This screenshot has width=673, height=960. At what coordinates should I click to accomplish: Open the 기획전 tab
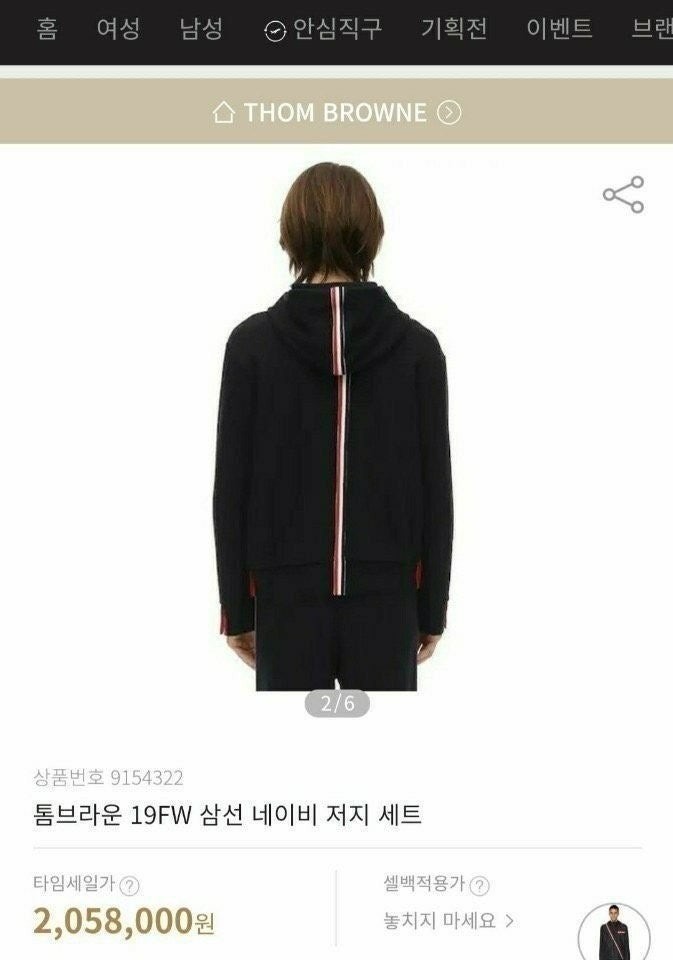pos(454,29)
